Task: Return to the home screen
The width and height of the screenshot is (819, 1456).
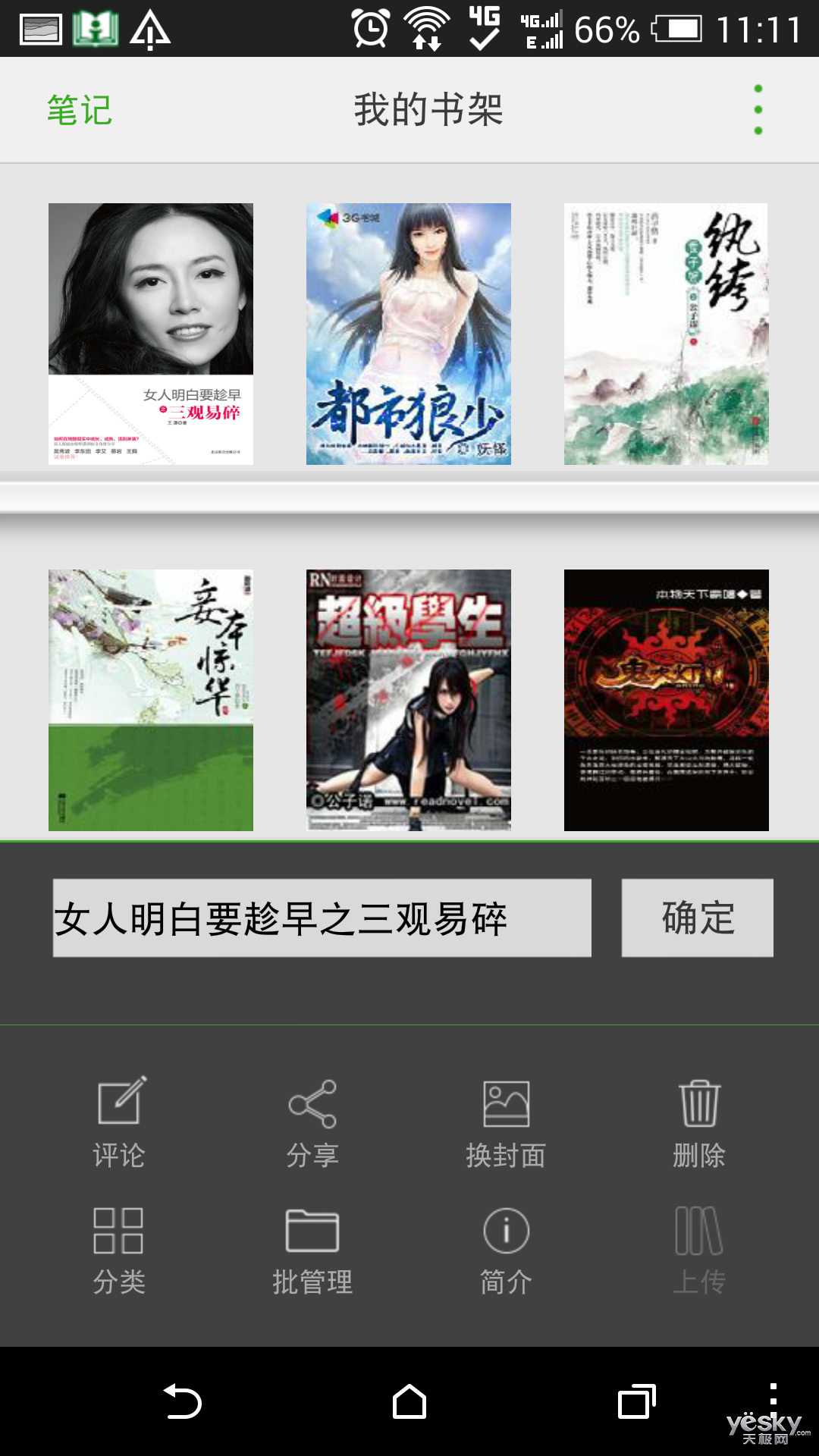Action: (x=409, y=1401)
